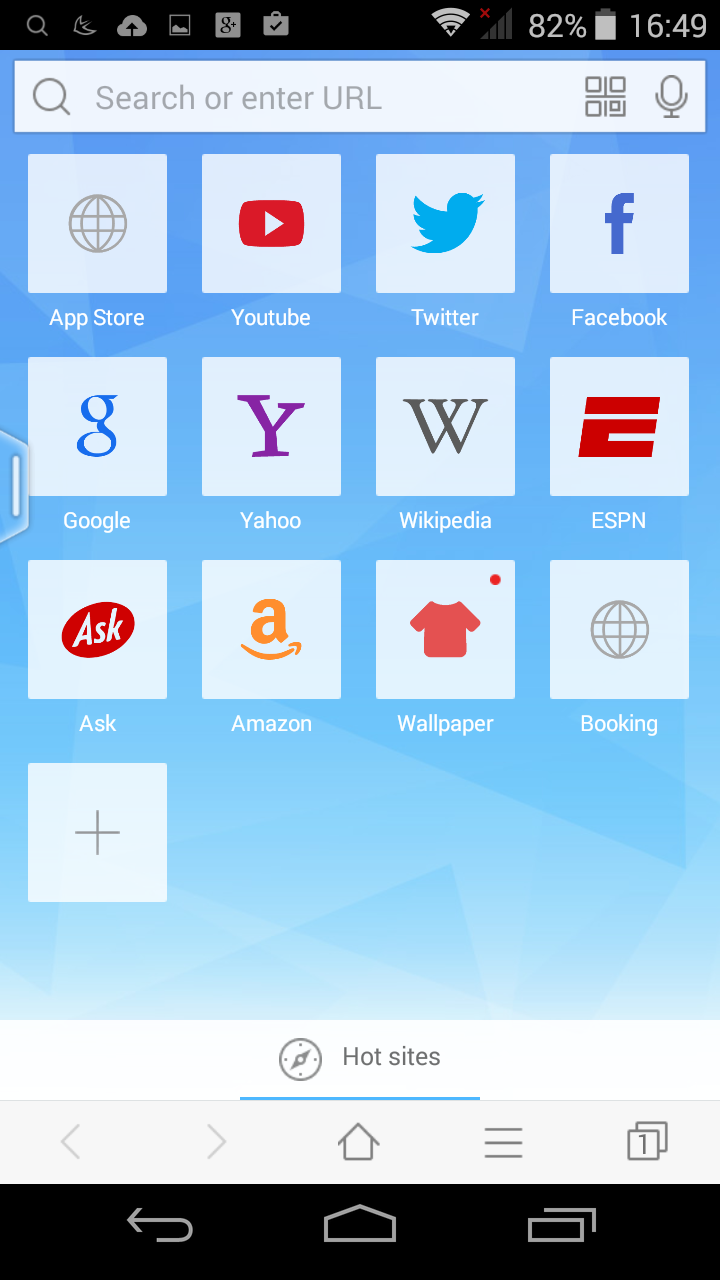
Task: Open Hot sites
Action: 360,1059
